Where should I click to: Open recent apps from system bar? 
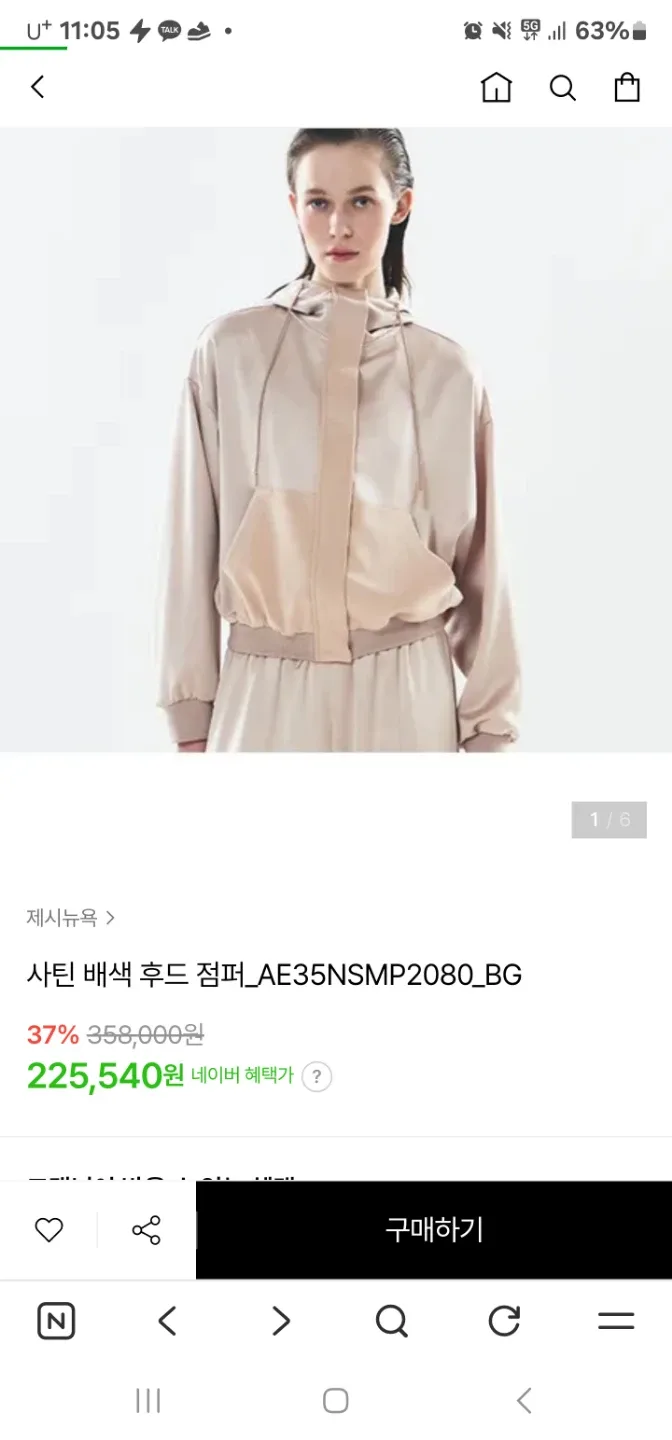click(148, 1401)
